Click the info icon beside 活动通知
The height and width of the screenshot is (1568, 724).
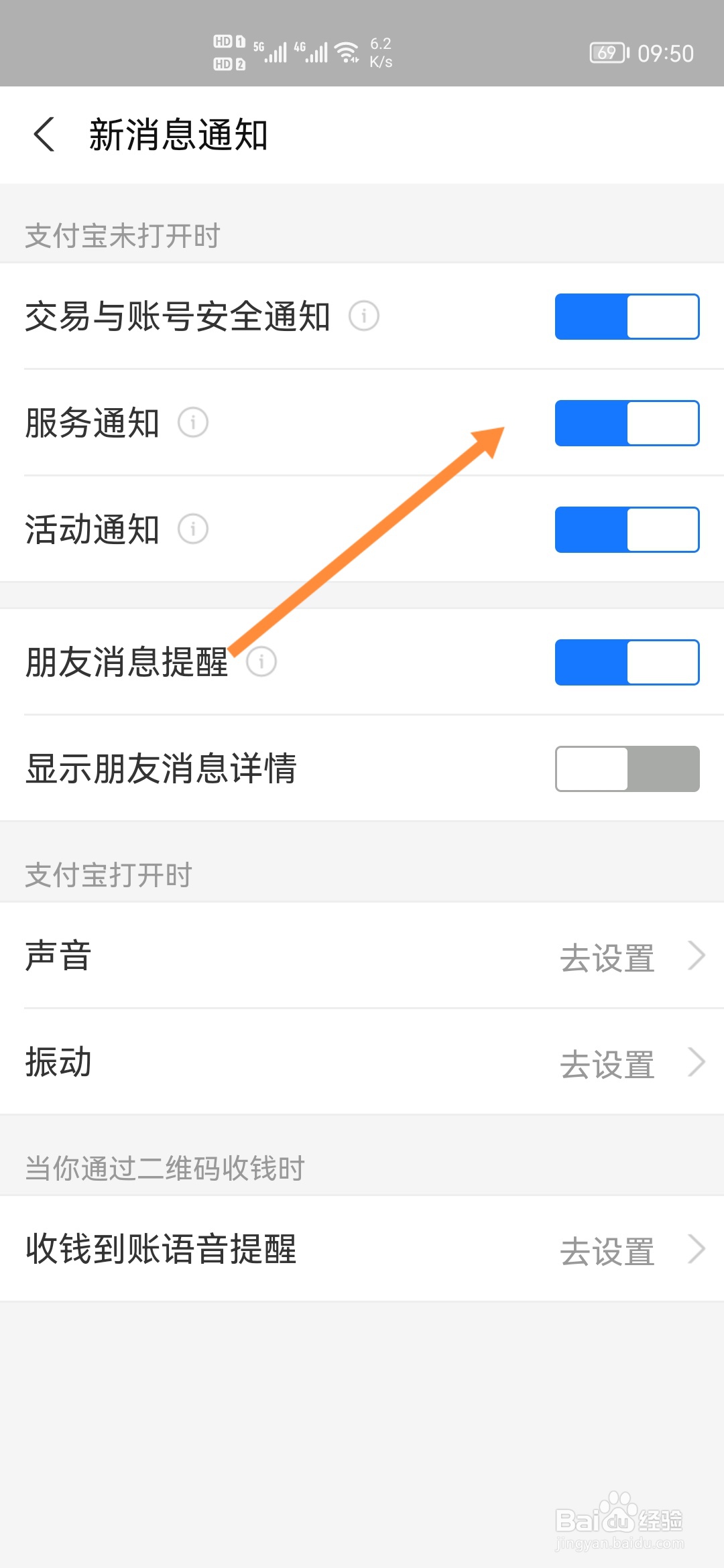coord(193,530)
